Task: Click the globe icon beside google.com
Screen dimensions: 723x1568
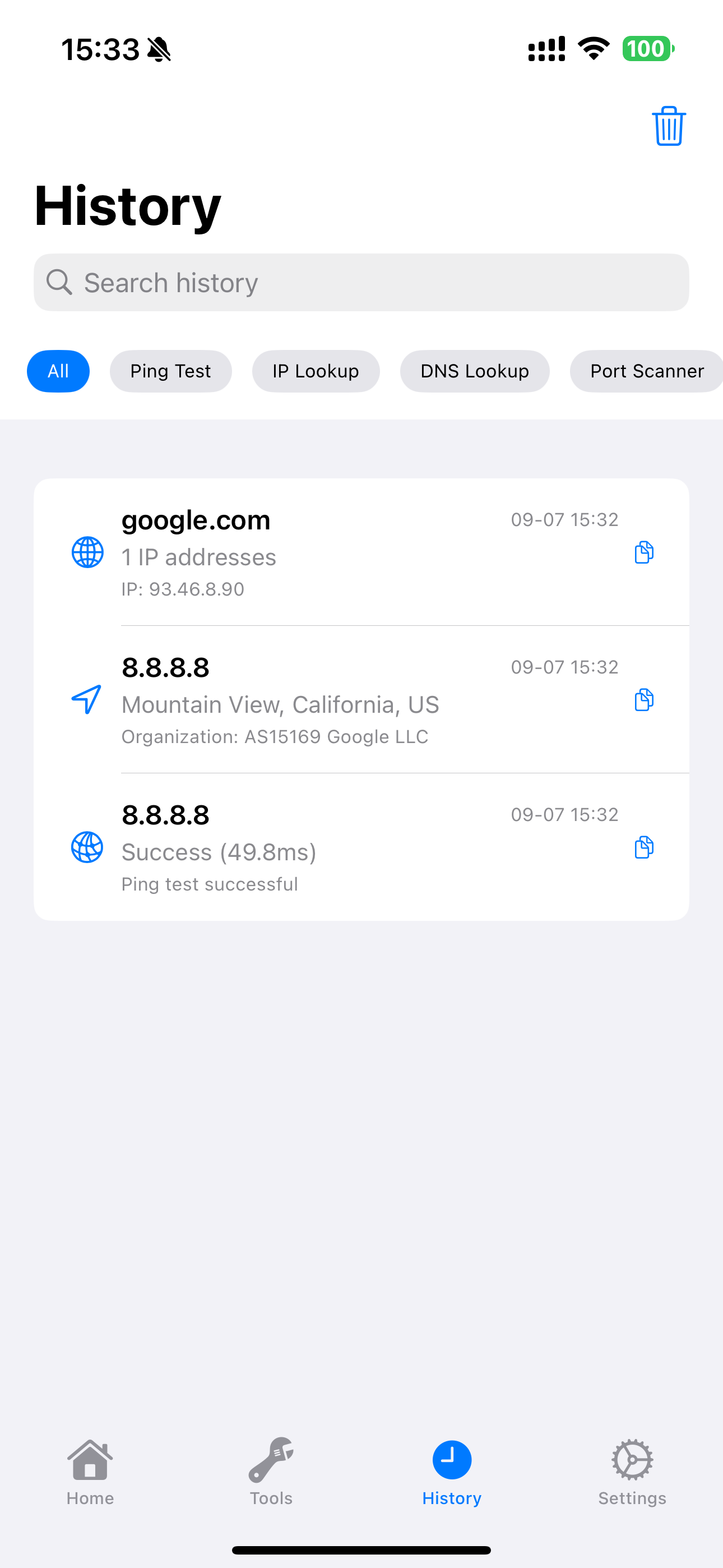Action: [86, 552]
